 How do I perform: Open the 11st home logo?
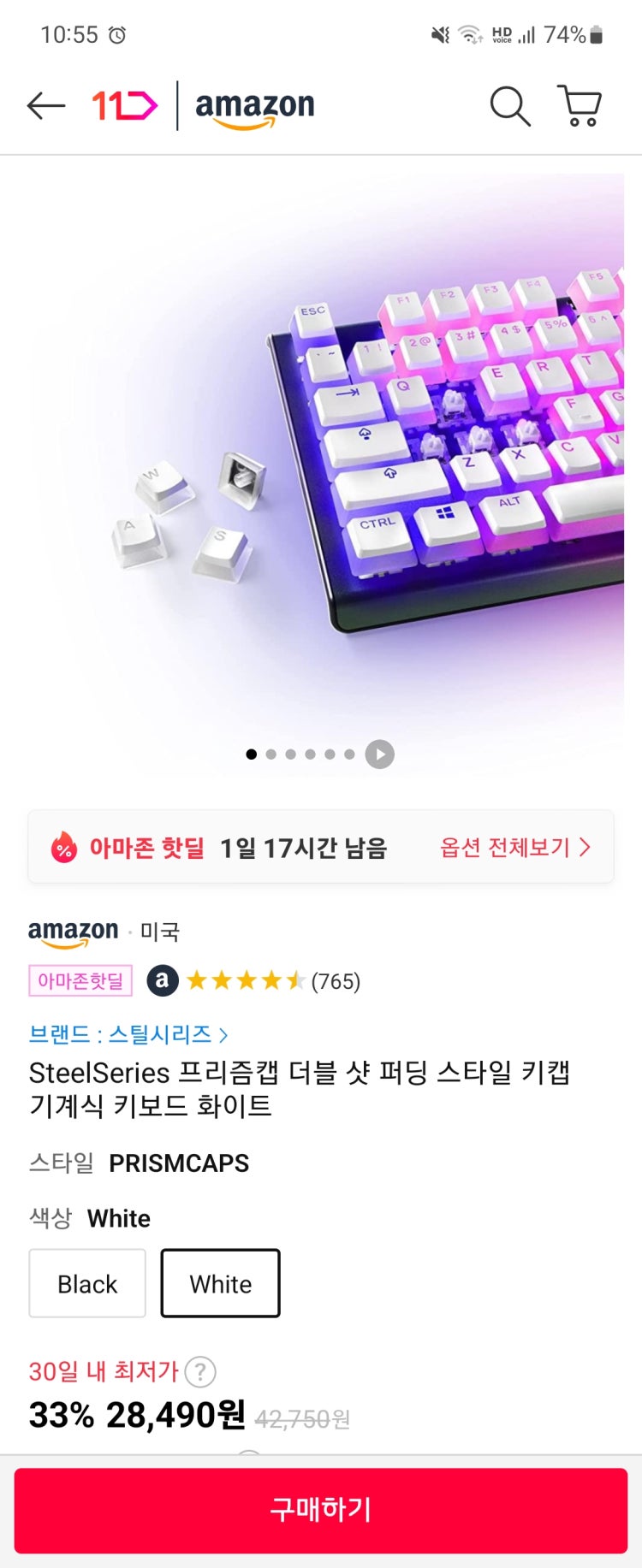(125, 106)
